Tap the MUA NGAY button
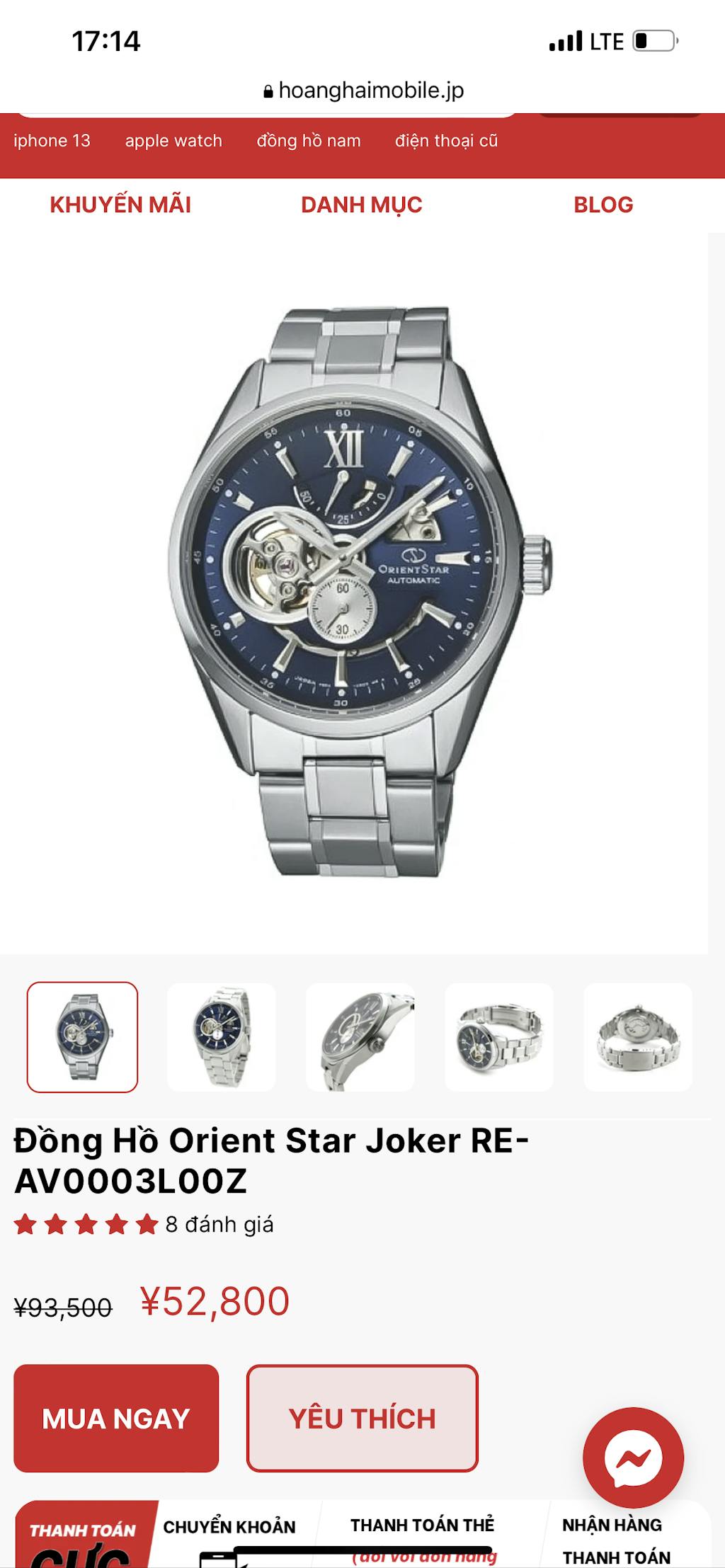 coord(116,1419)
